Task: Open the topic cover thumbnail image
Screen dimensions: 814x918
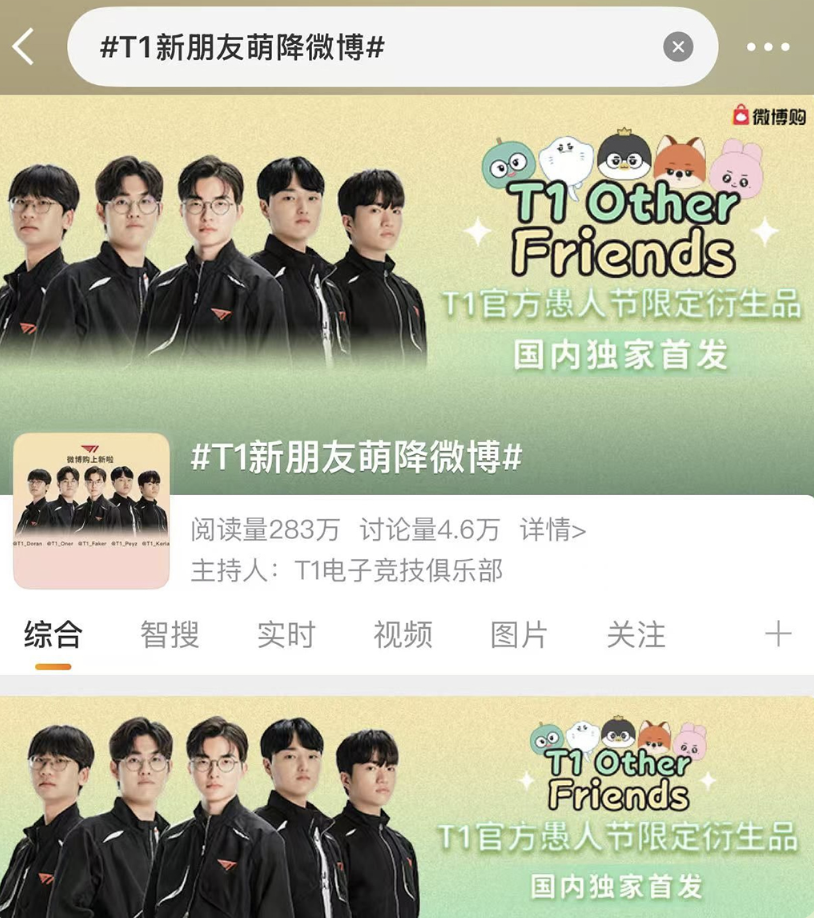Action: [91, 510]
